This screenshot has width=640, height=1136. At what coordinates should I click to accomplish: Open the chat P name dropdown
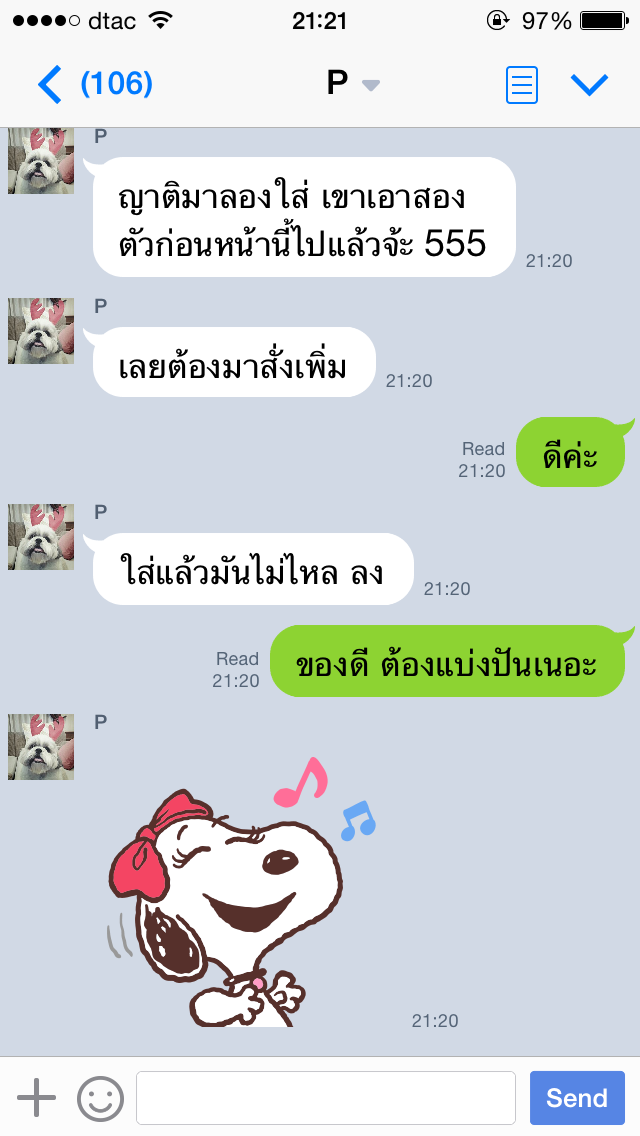tap(352, 84)
